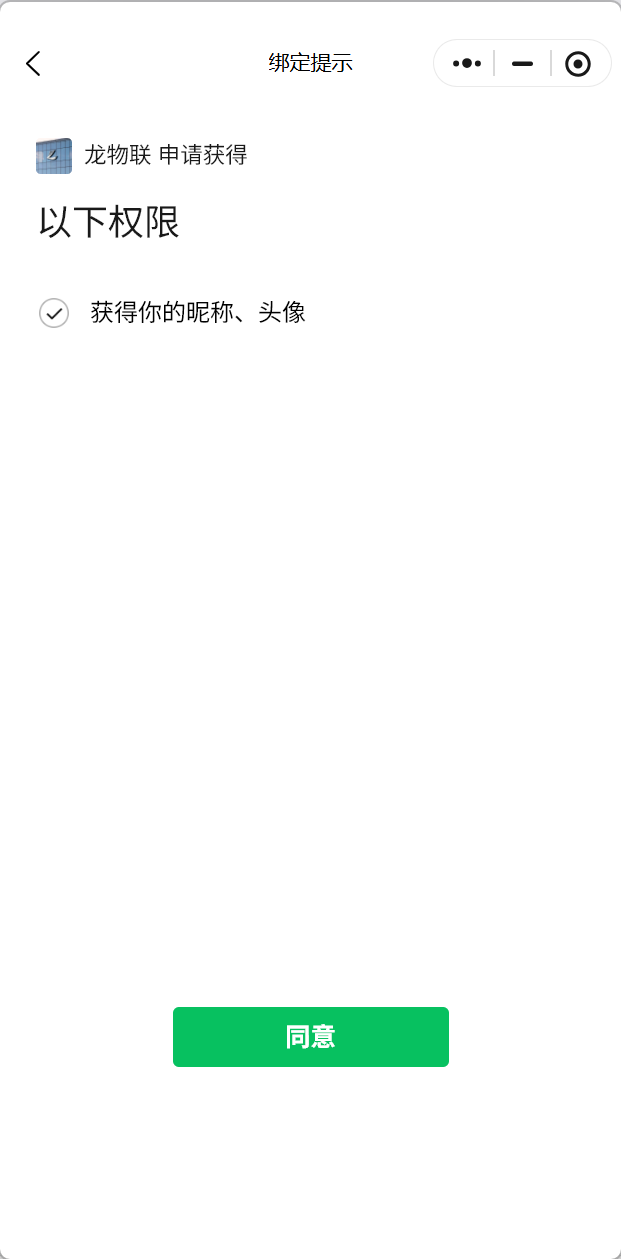Tap the green 同意 button
The width and height of the screenshot is (621, 1259).
tap(311, 1037)
